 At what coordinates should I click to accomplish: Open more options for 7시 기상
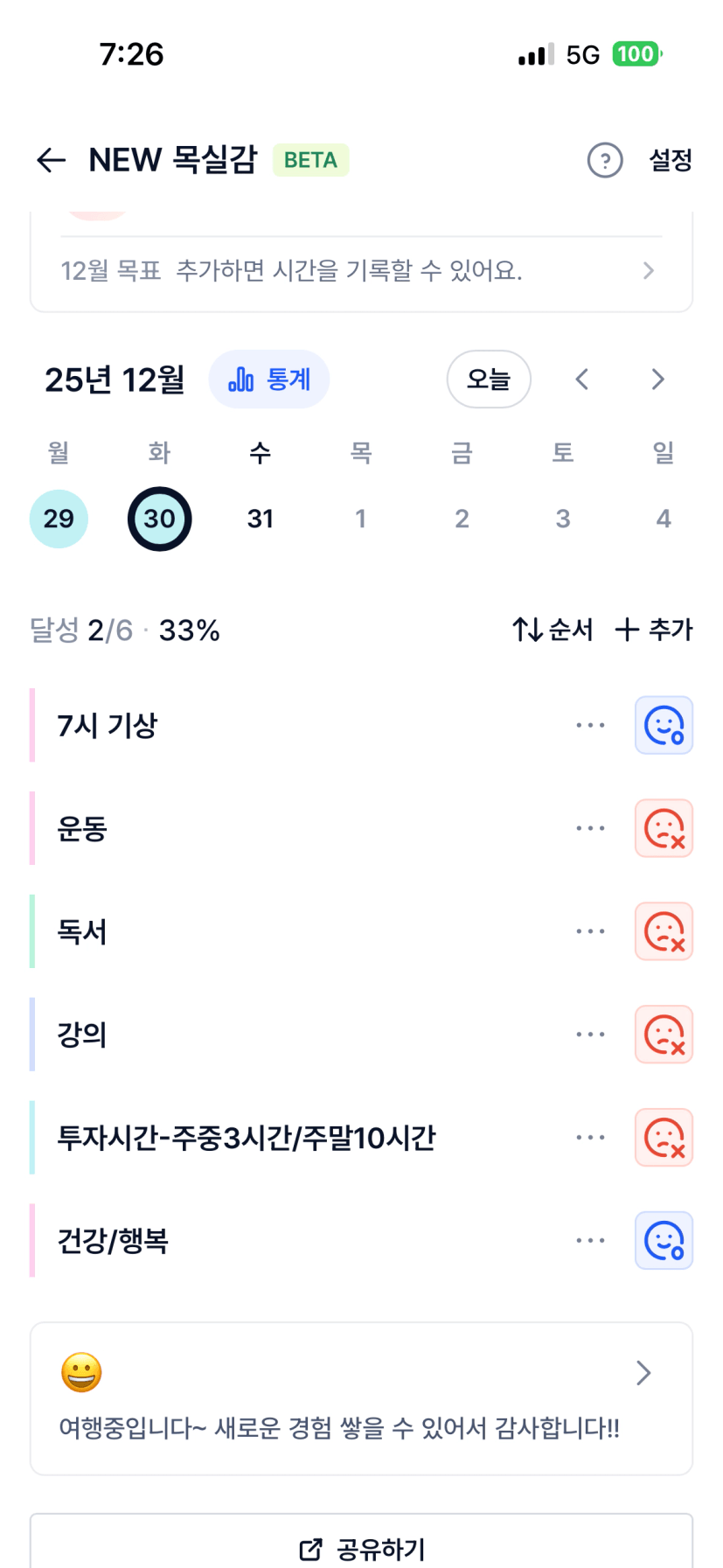[590, 725]
